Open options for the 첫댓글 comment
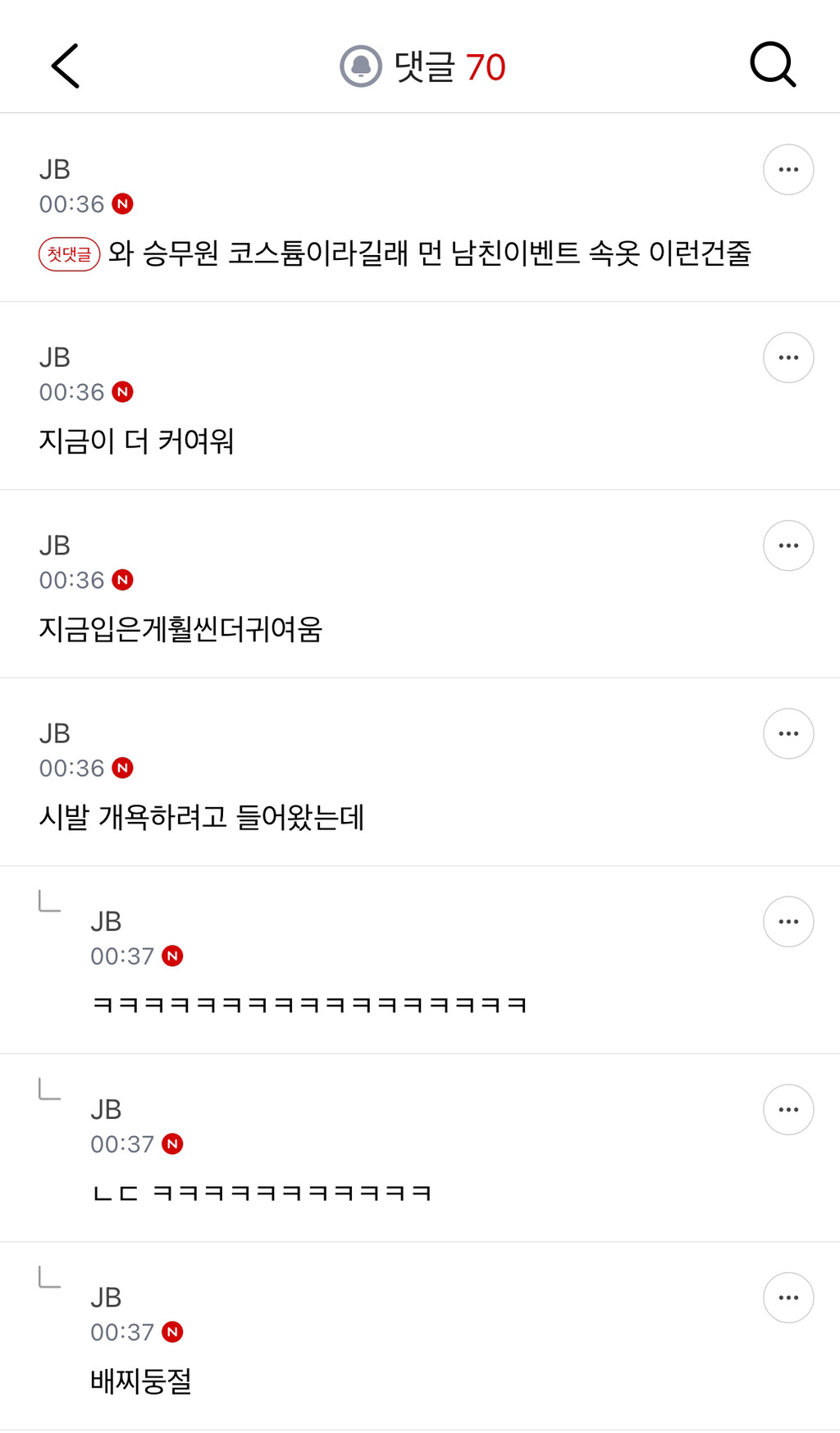Image resolution: width=840 pixels, height=1433 pixels. [788, 170]
